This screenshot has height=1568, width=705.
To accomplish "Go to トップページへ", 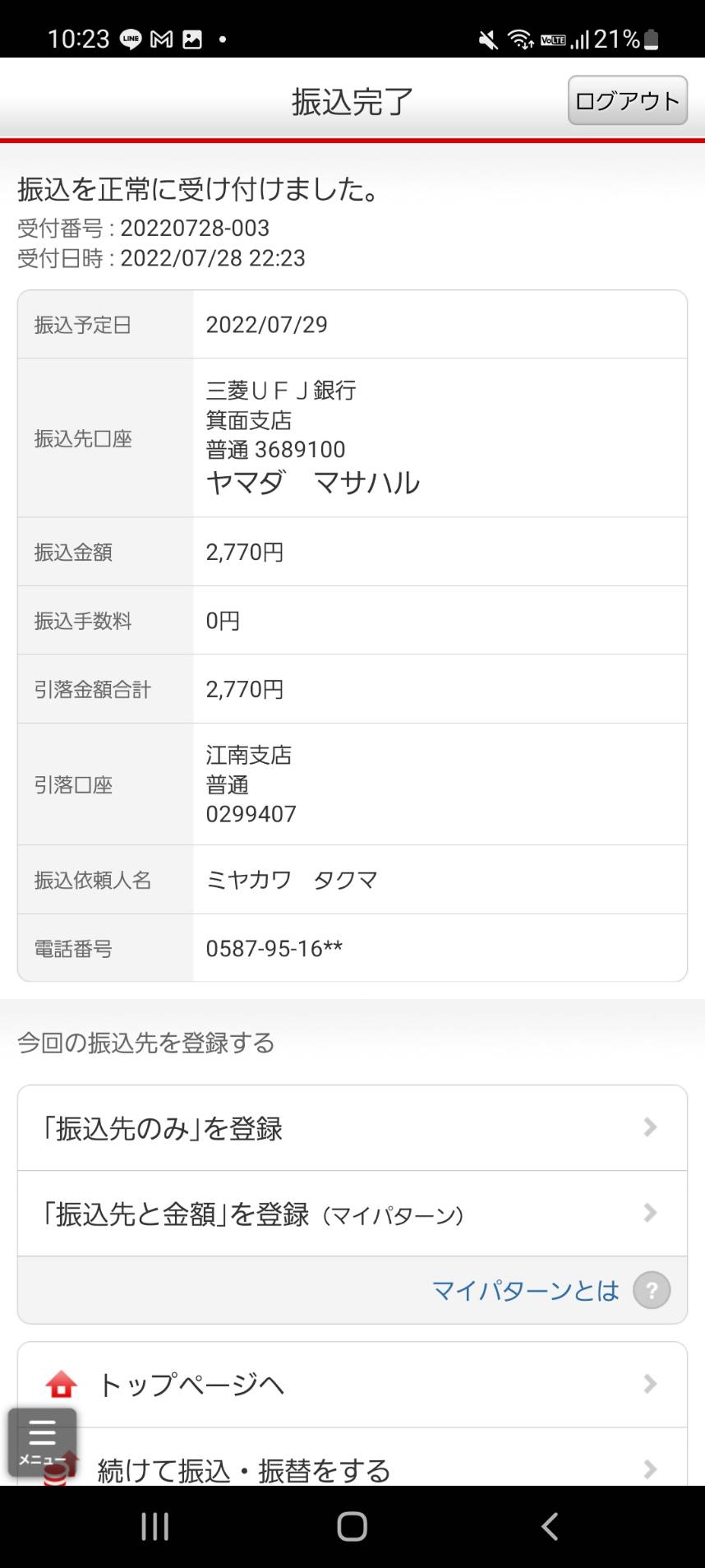I will 352,1385.
